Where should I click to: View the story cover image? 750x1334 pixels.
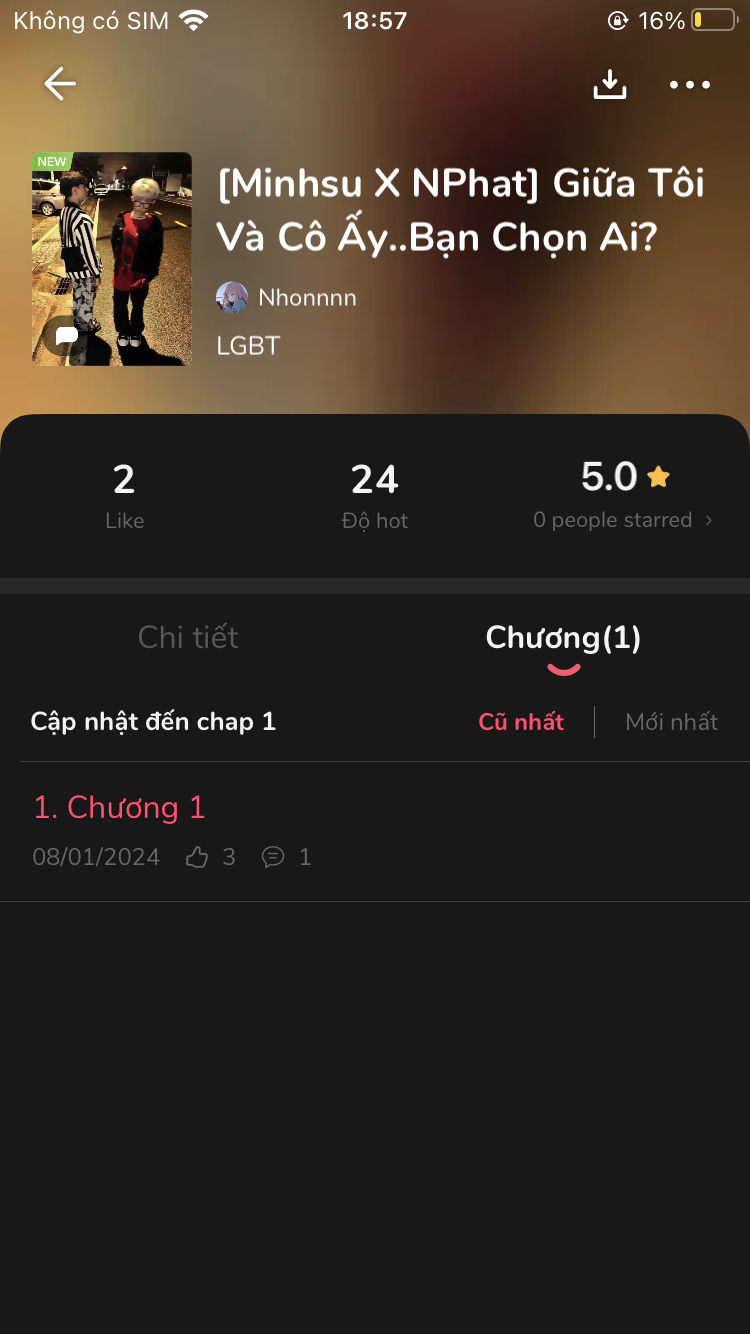[112, 259]
